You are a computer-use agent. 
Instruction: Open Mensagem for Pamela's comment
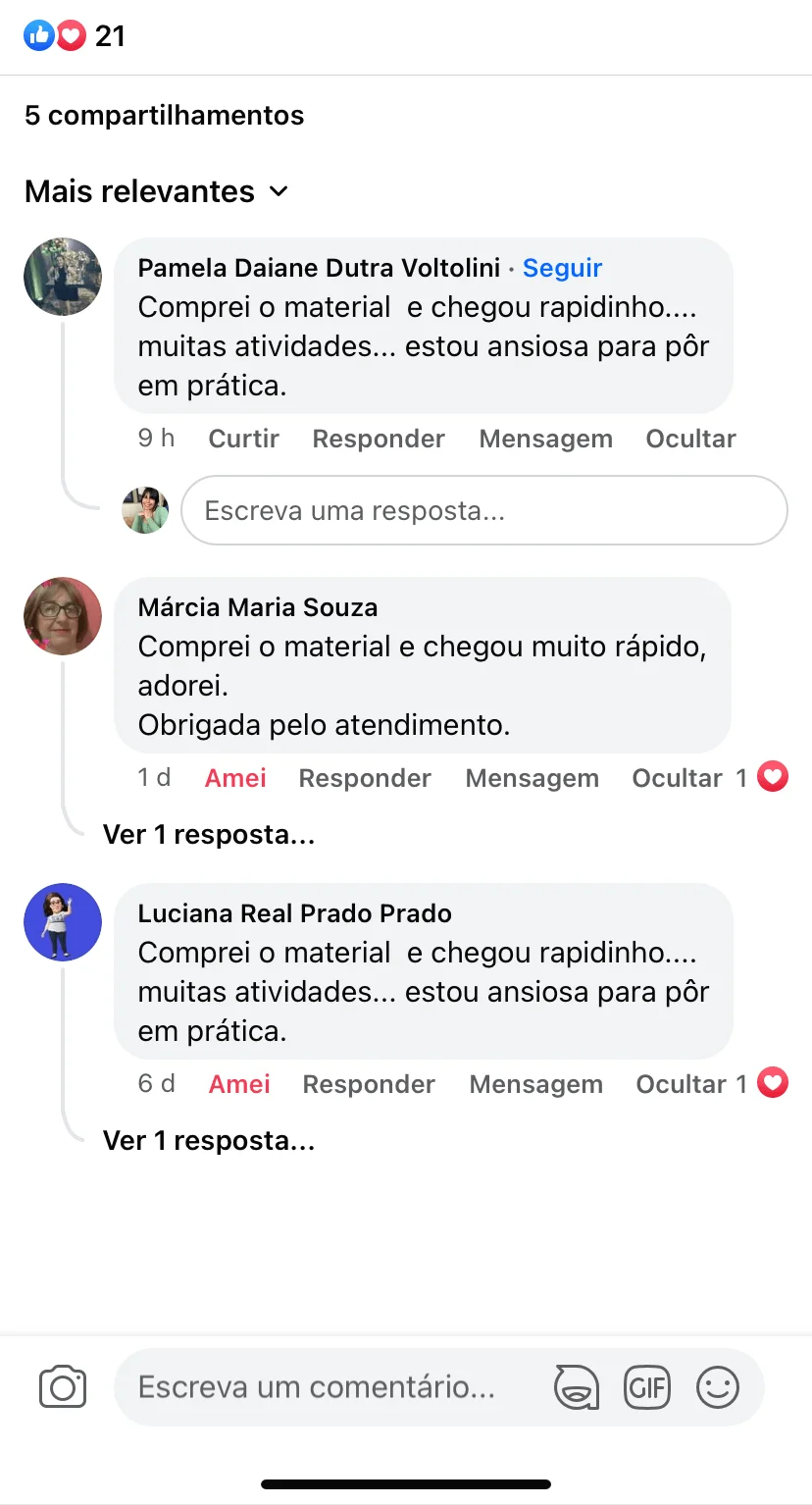tap(546, 439)
